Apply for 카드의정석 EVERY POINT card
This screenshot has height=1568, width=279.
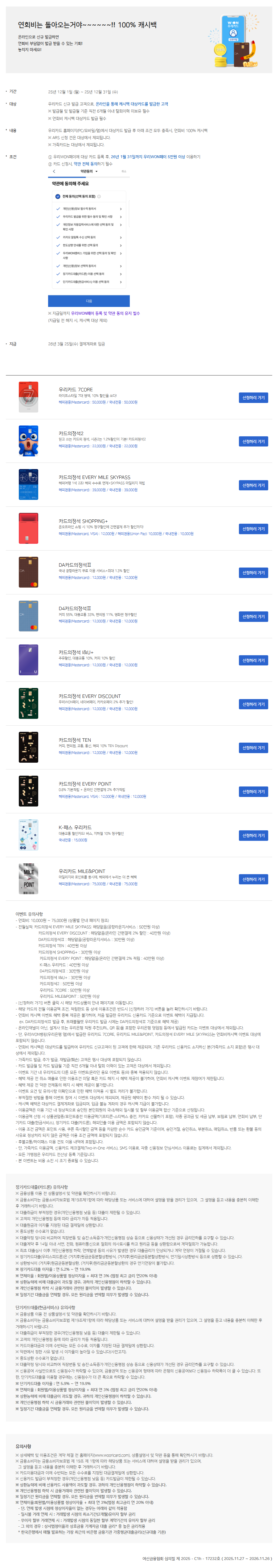click(x=253, y=792)
